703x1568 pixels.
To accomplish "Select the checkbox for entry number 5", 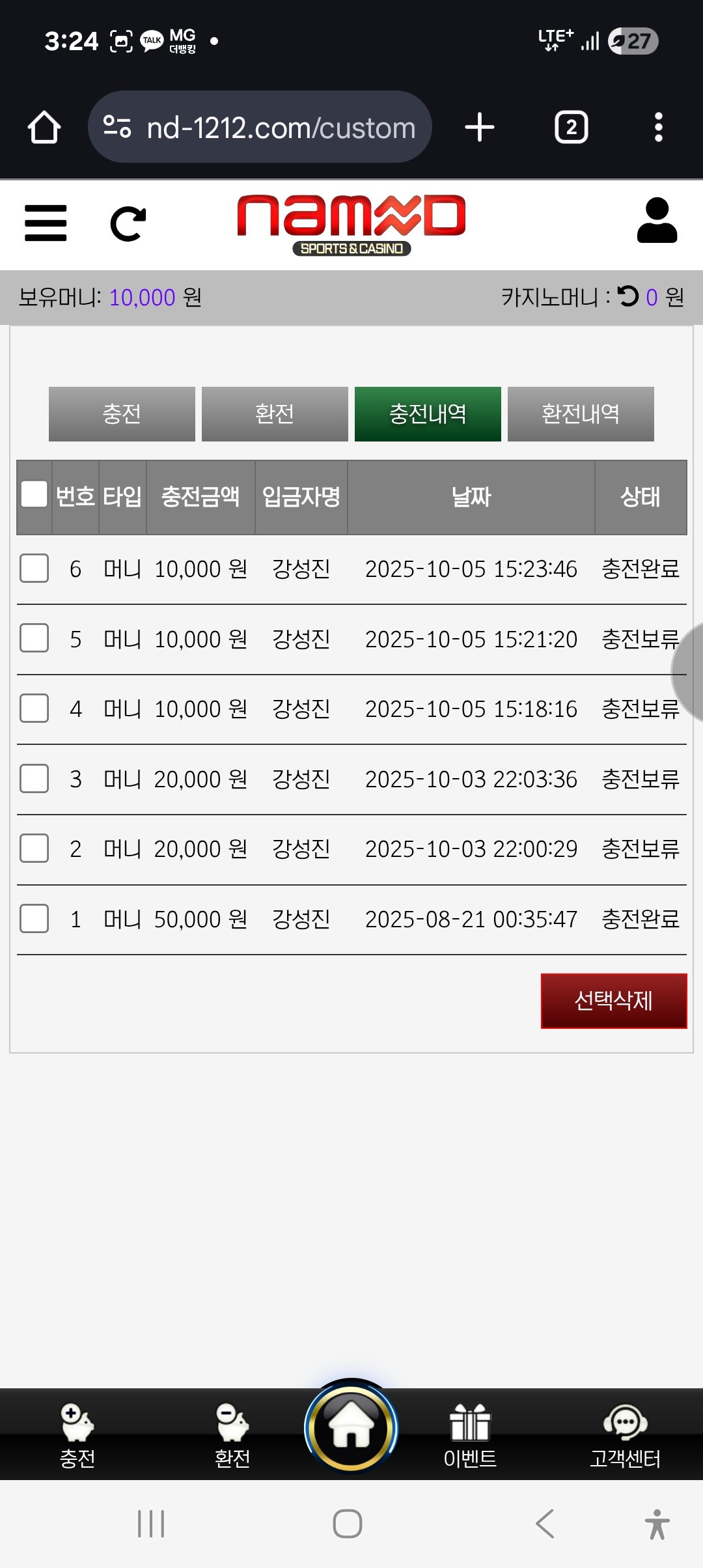I will 34,638.
